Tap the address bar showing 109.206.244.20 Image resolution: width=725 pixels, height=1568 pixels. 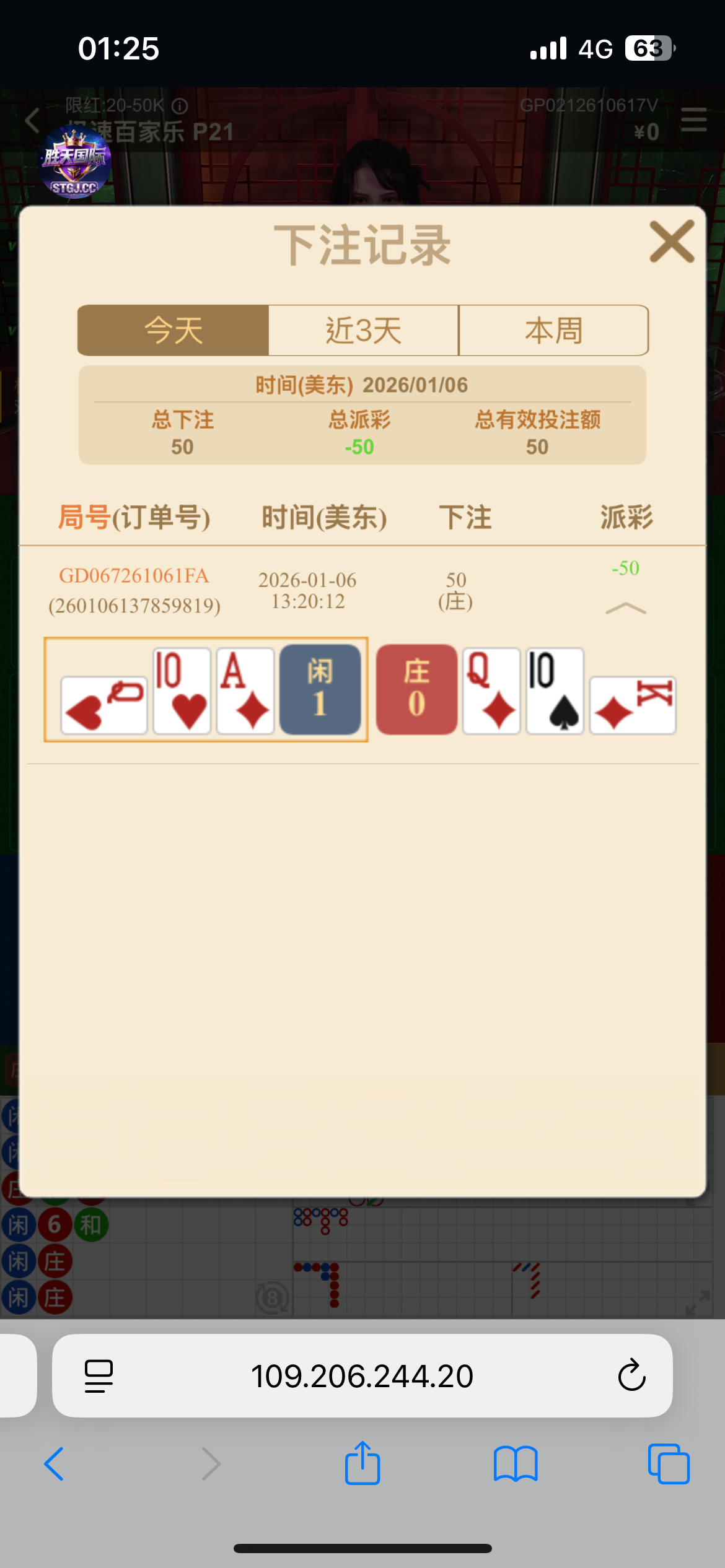(362, 1375)
